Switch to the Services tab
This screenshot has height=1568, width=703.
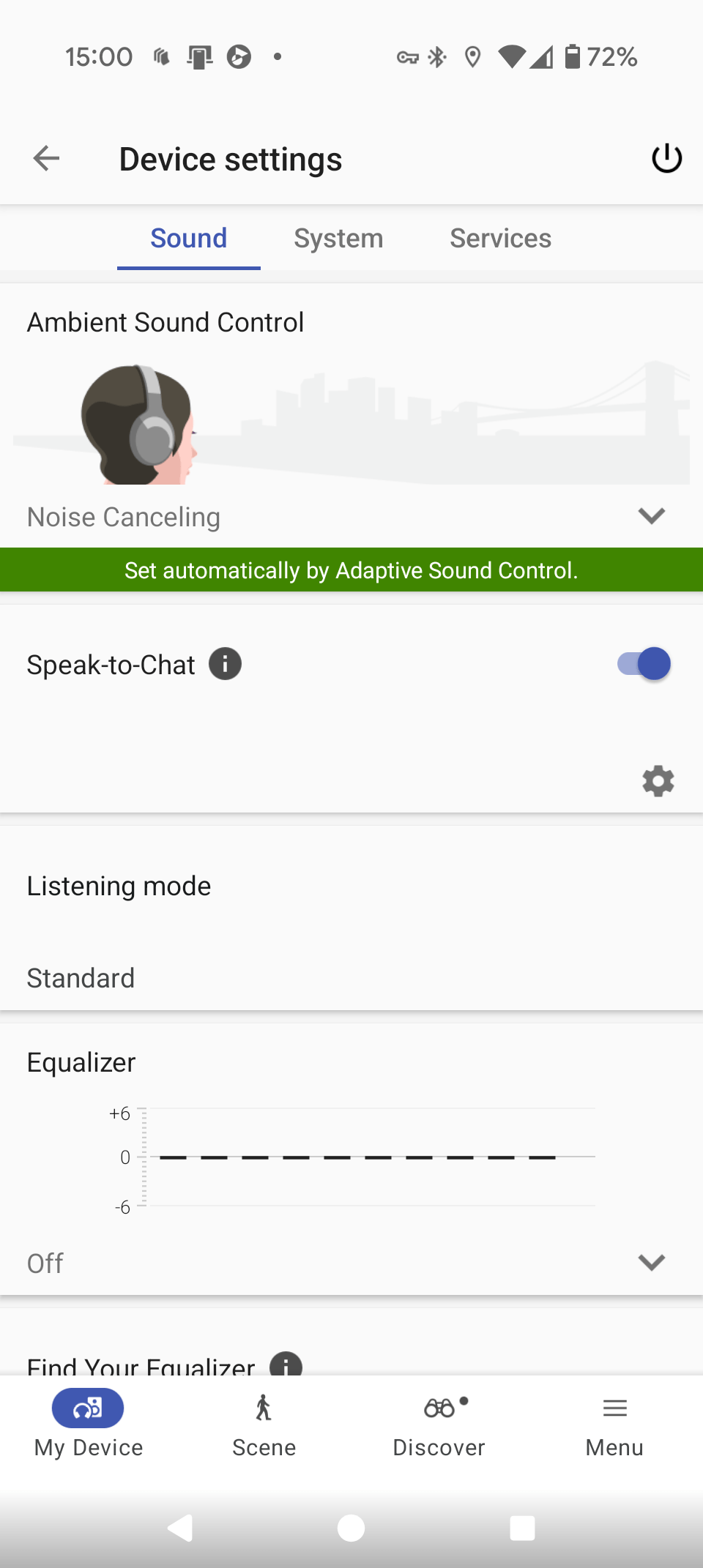click(x=500, y=238)
